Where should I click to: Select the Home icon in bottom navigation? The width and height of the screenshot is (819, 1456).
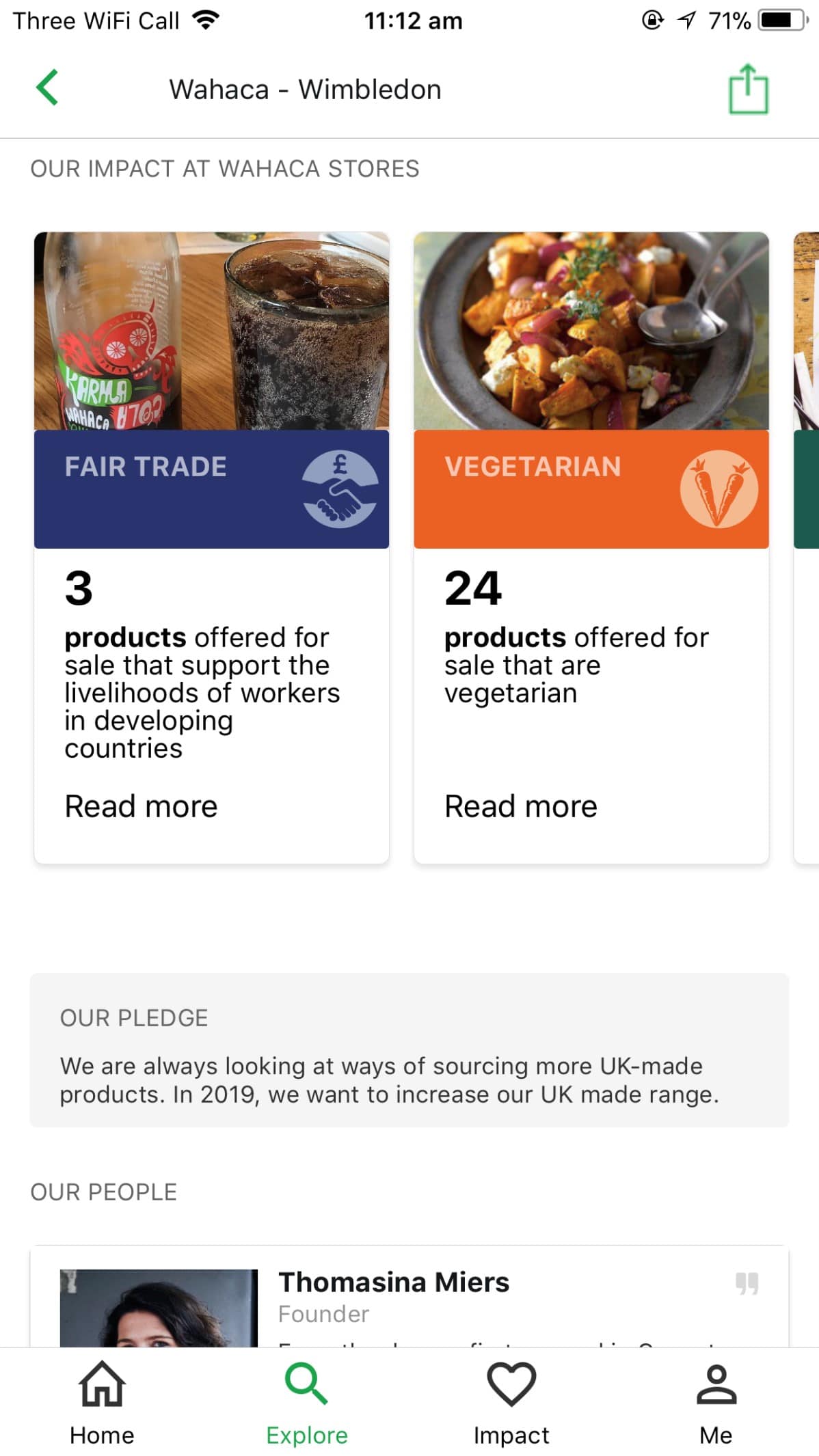tap(101, 1386)
